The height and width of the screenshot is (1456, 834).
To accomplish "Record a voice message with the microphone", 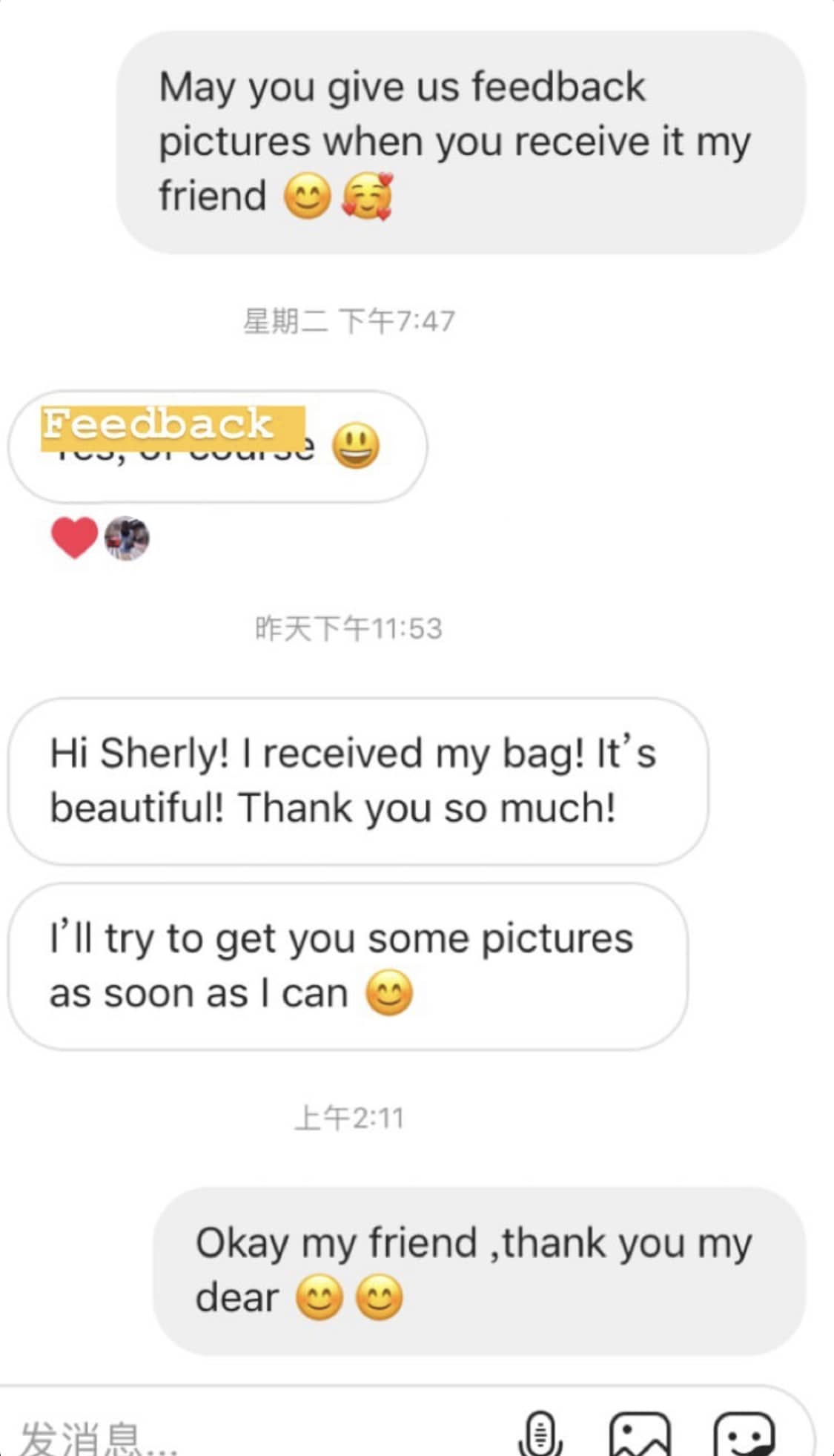I will point(540,1434).
